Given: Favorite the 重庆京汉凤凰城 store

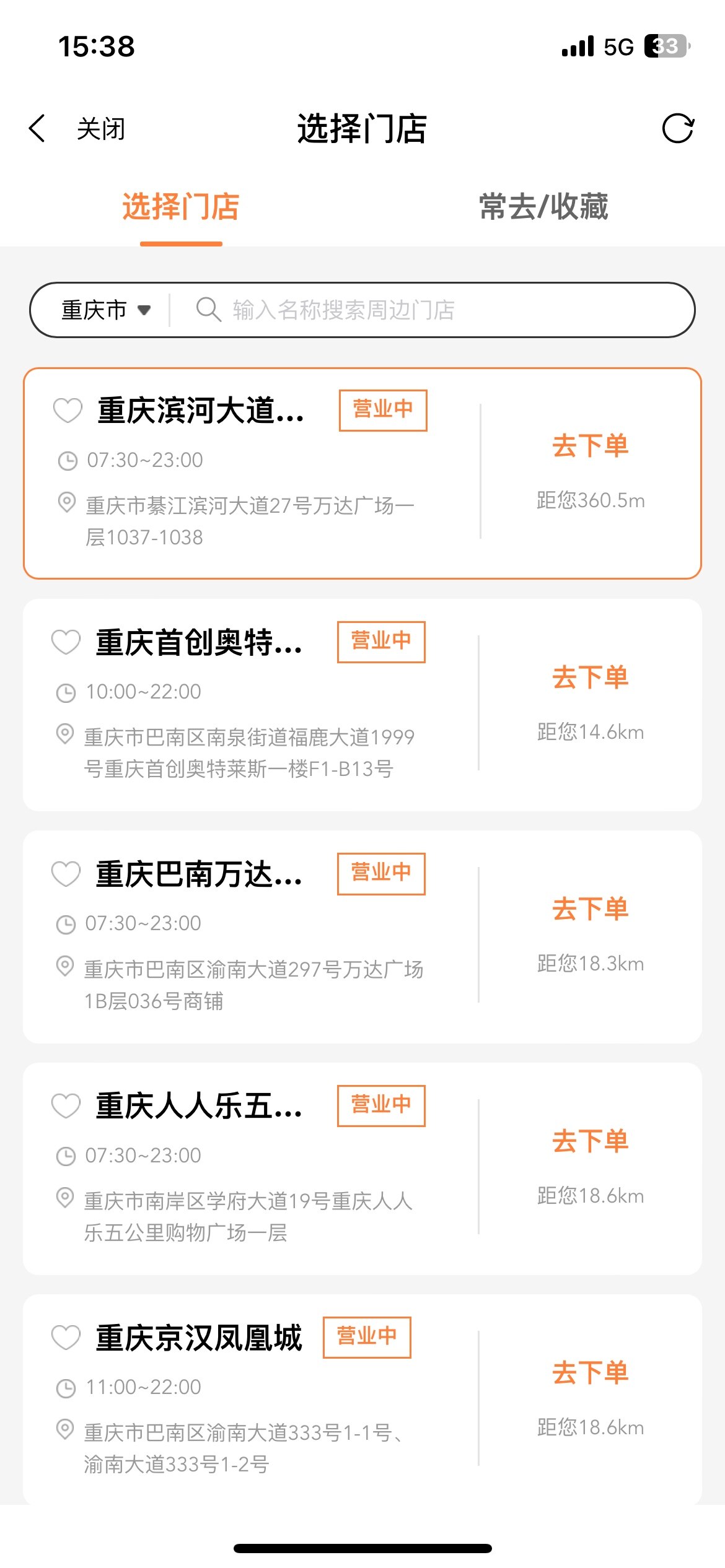Looking at the screenshot, I should [66, 1337].
